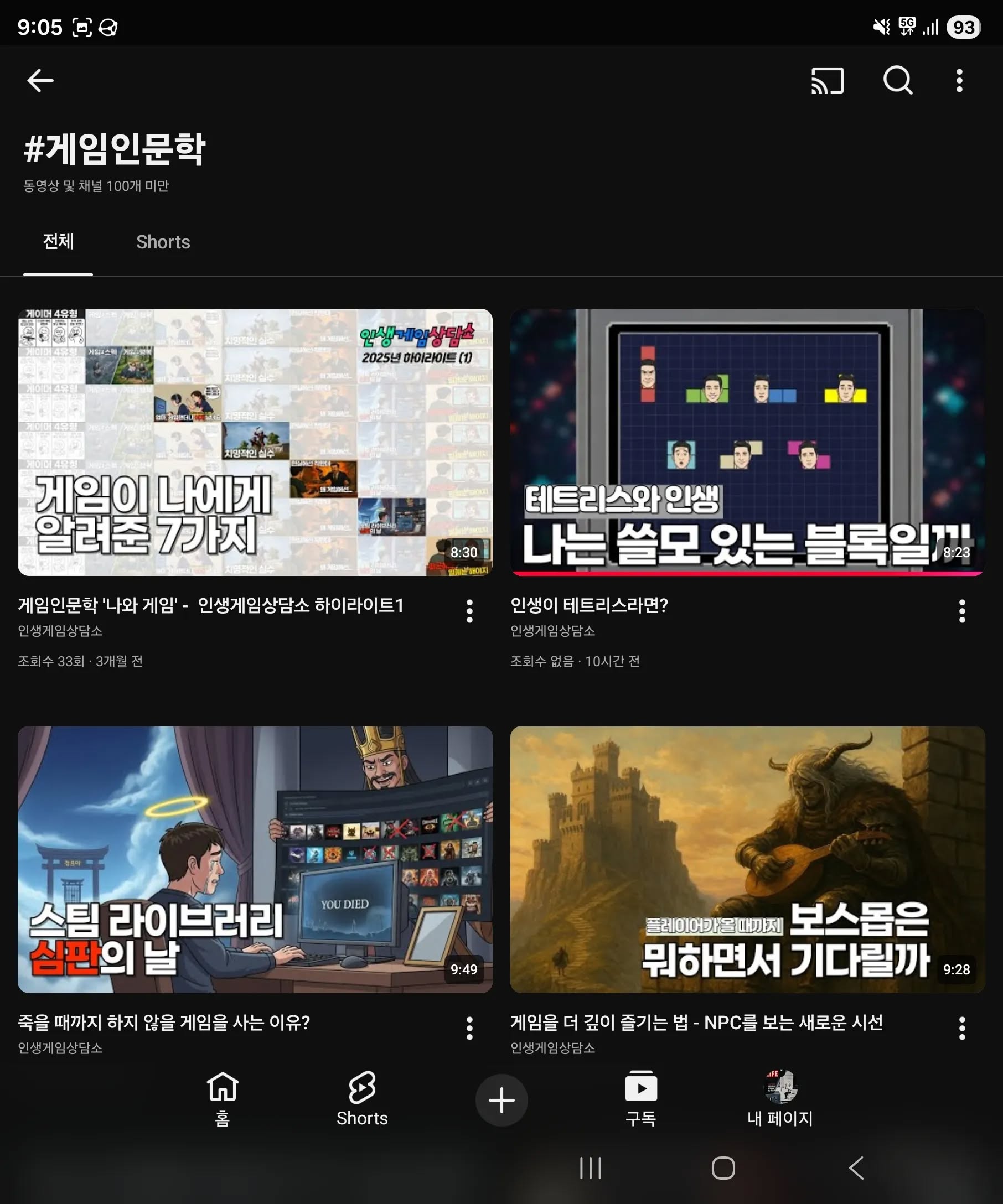Play the 게임이 나에게 알려준 7가지 video
The image size is (1003, 1204).
(255, 442)
